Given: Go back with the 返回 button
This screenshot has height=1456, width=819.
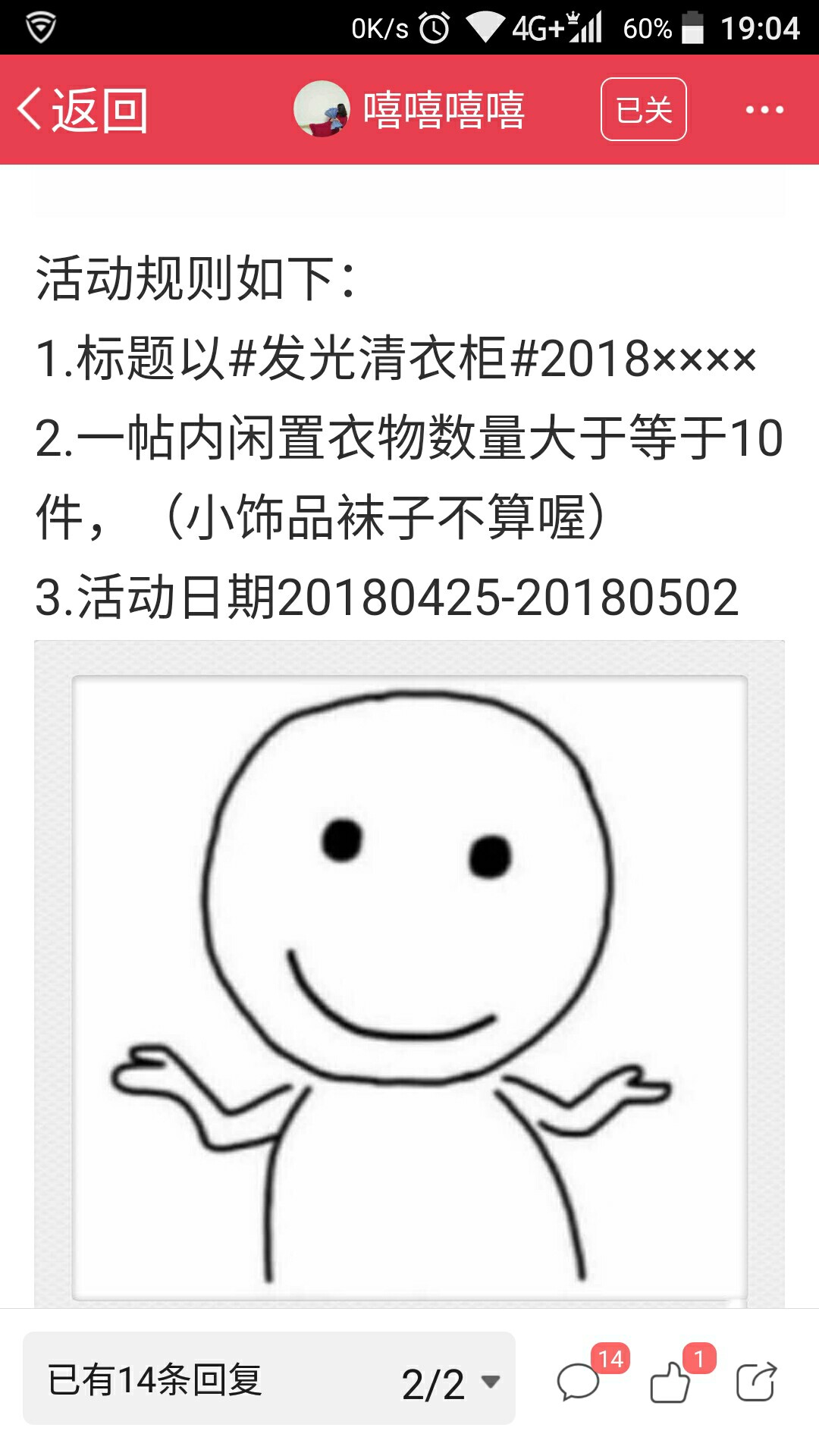Looking at the screenshot, I should [x=83, y=110].
